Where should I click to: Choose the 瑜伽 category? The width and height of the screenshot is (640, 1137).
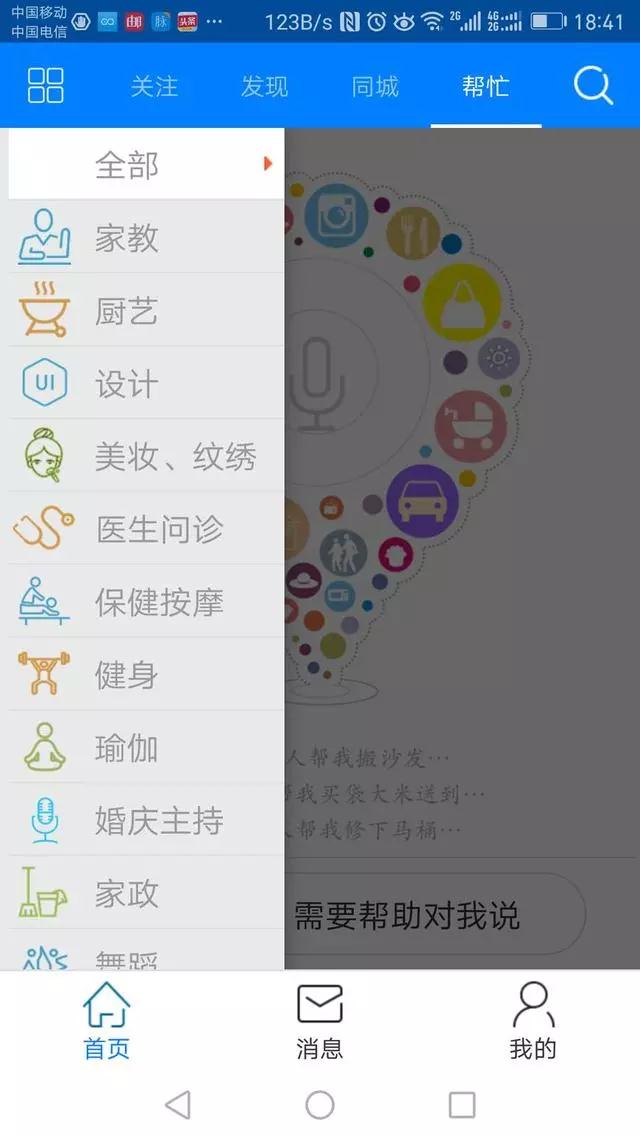[146, 748]
